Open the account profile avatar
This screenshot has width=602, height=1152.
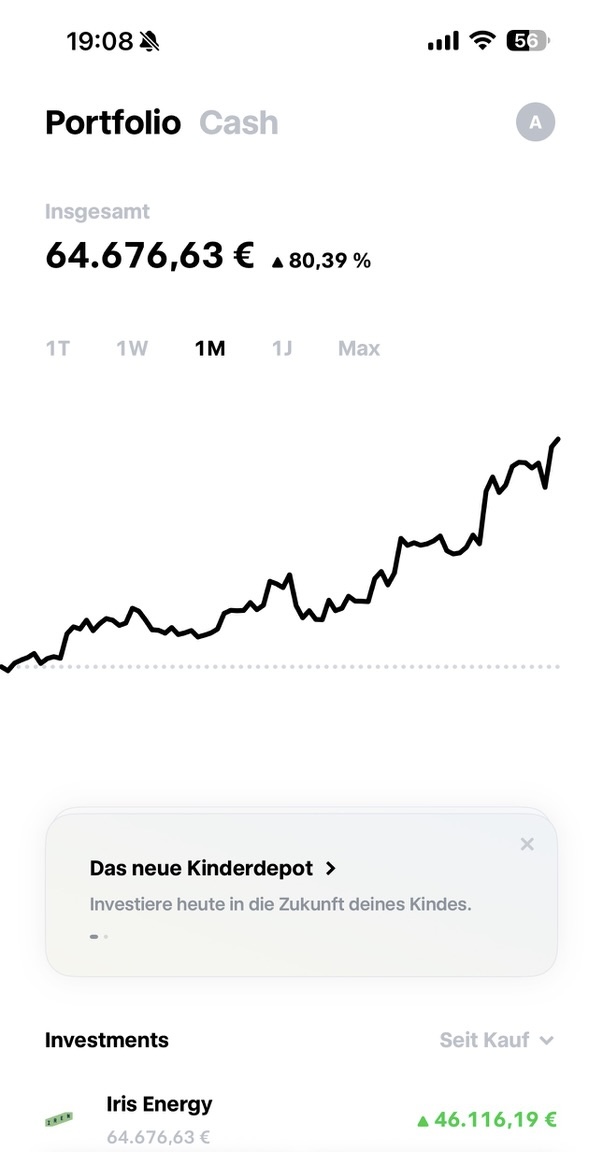535,123
